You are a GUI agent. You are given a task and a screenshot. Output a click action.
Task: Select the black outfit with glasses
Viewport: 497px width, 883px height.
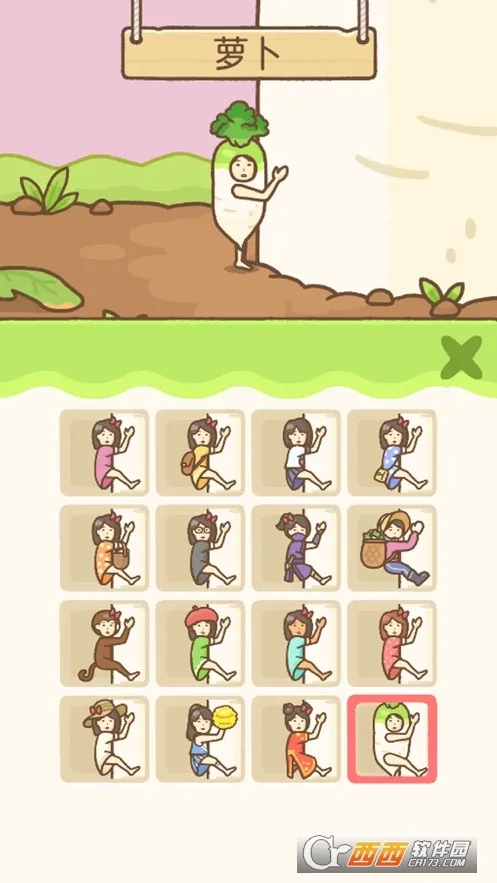point(200,548)
